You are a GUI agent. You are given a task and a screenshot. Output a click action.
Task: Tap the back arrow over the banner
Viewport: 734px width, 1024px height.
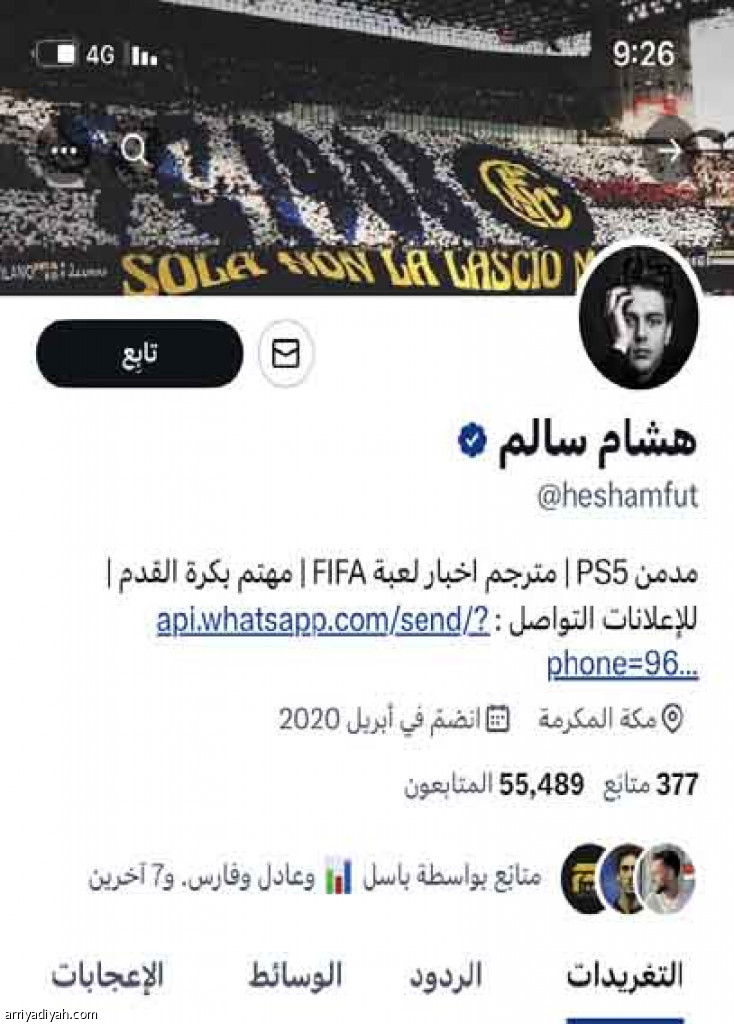click(672, 151)
